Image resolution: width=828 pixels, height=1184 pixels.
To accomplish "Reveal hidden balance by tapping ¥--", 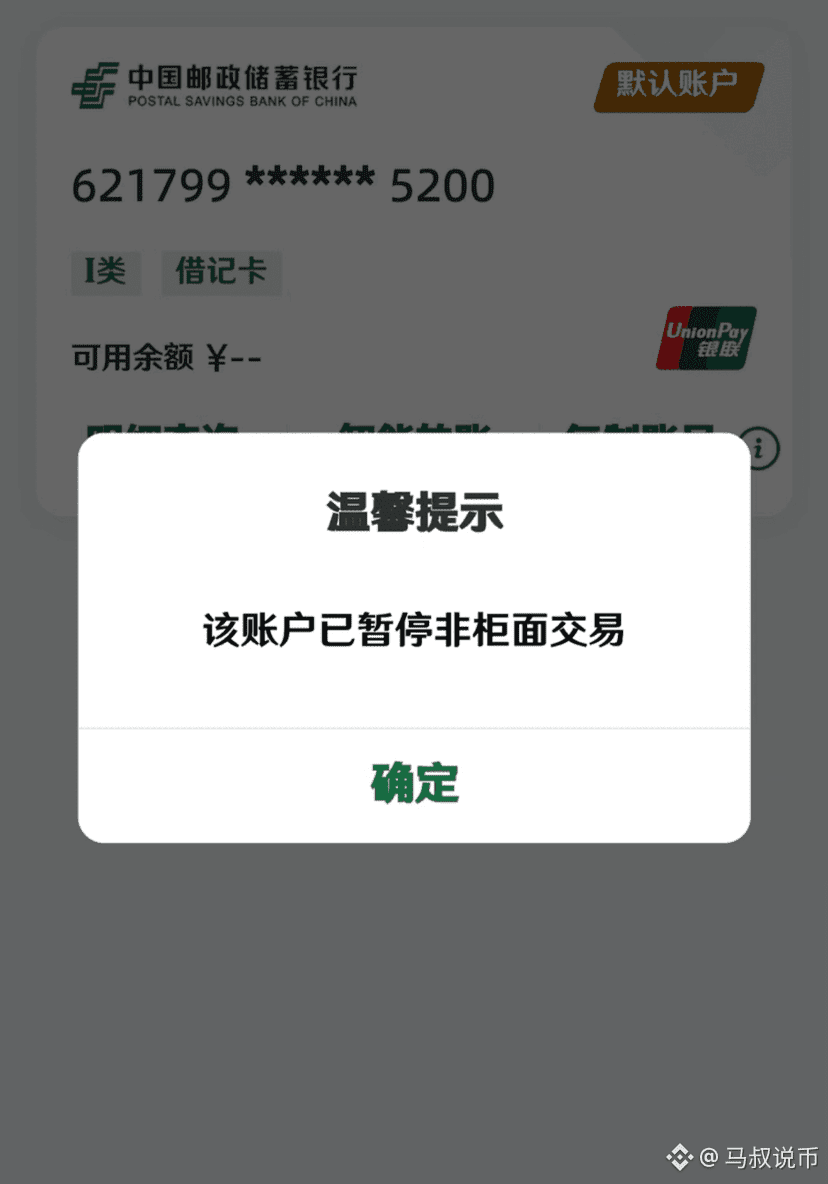I will [234, 356].
